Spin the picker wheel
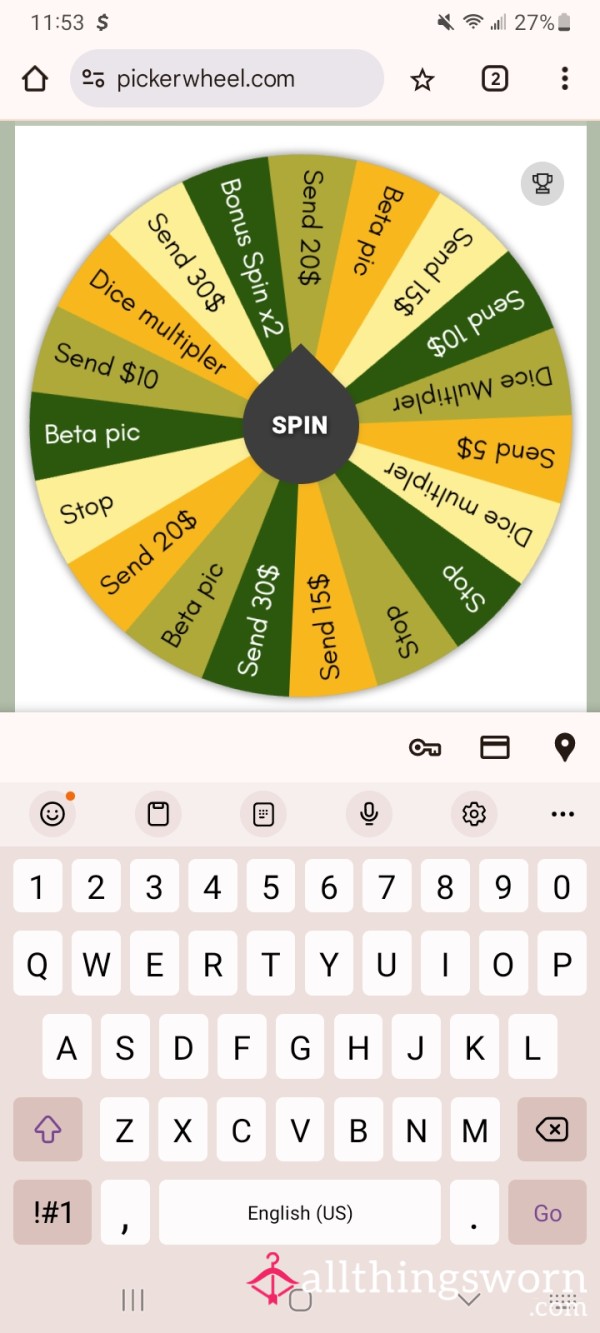The height and width of the screenshot is (1333, 600). coord(300,425)
